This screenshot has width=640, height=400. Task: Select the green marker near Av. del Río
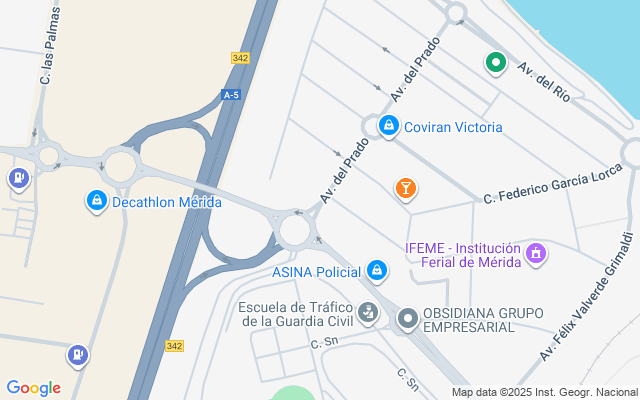tap(494, 63)
